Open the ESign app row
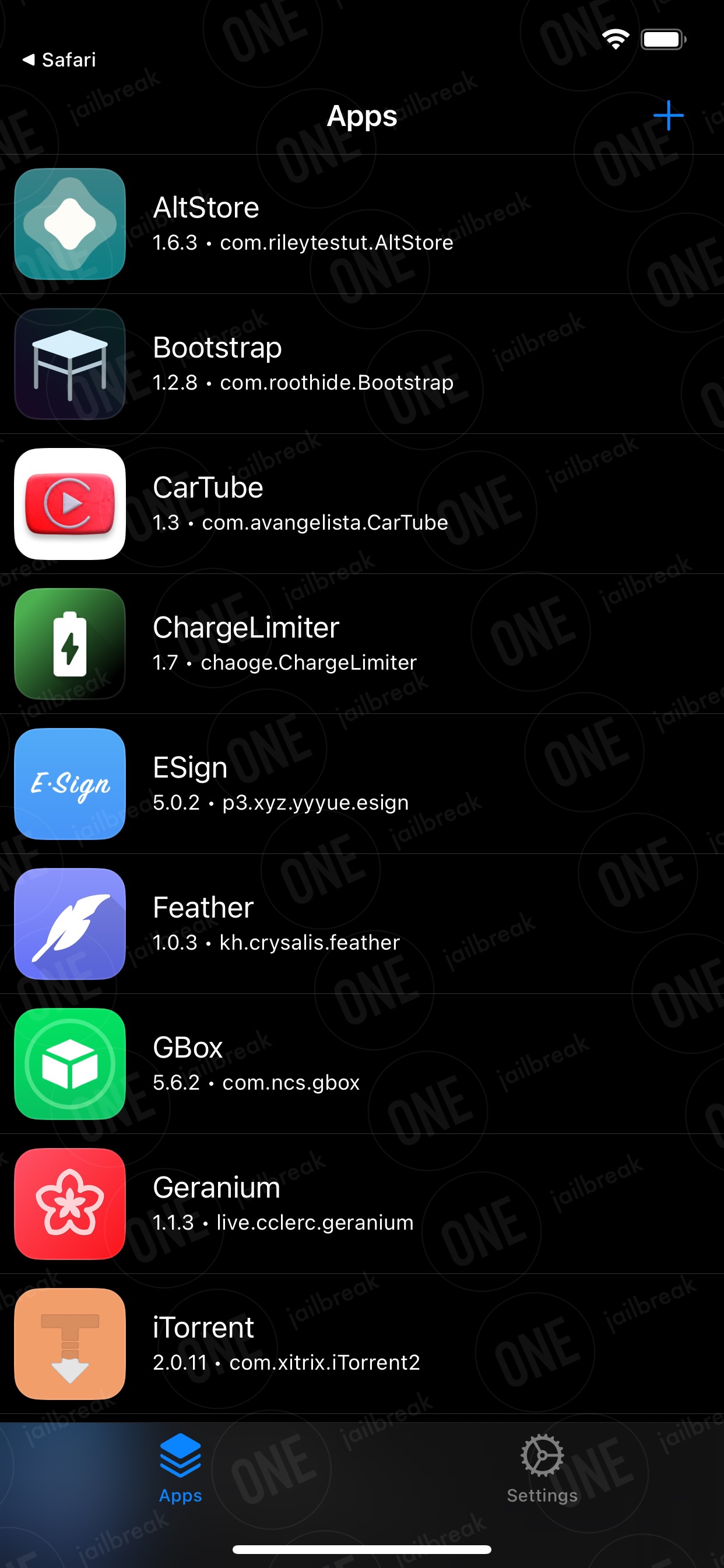The width and height of the screenshot is (724, 1568). pos(362,784)
